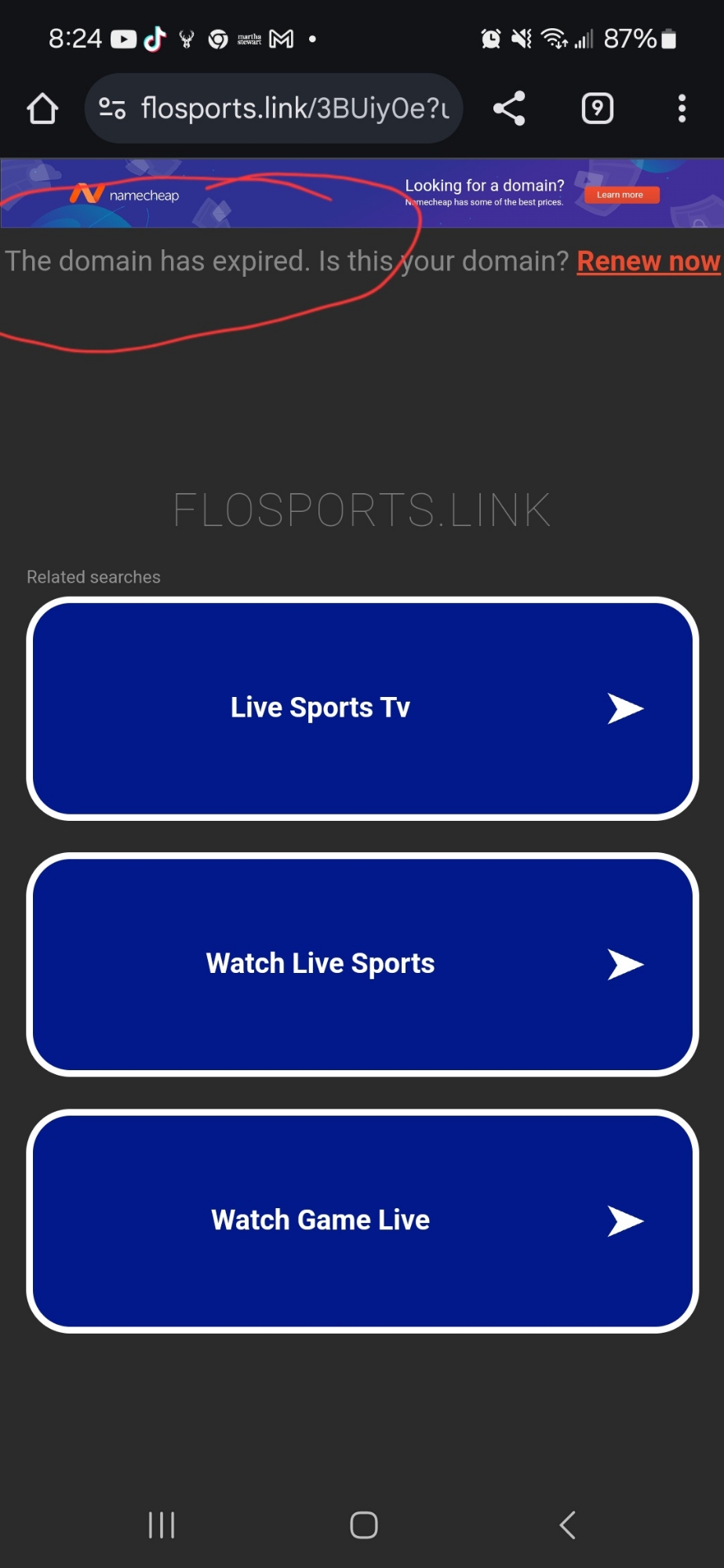Open site settings icon in address bar
The width and height of the screenshot is (724, 1568).
coord(112,109)
